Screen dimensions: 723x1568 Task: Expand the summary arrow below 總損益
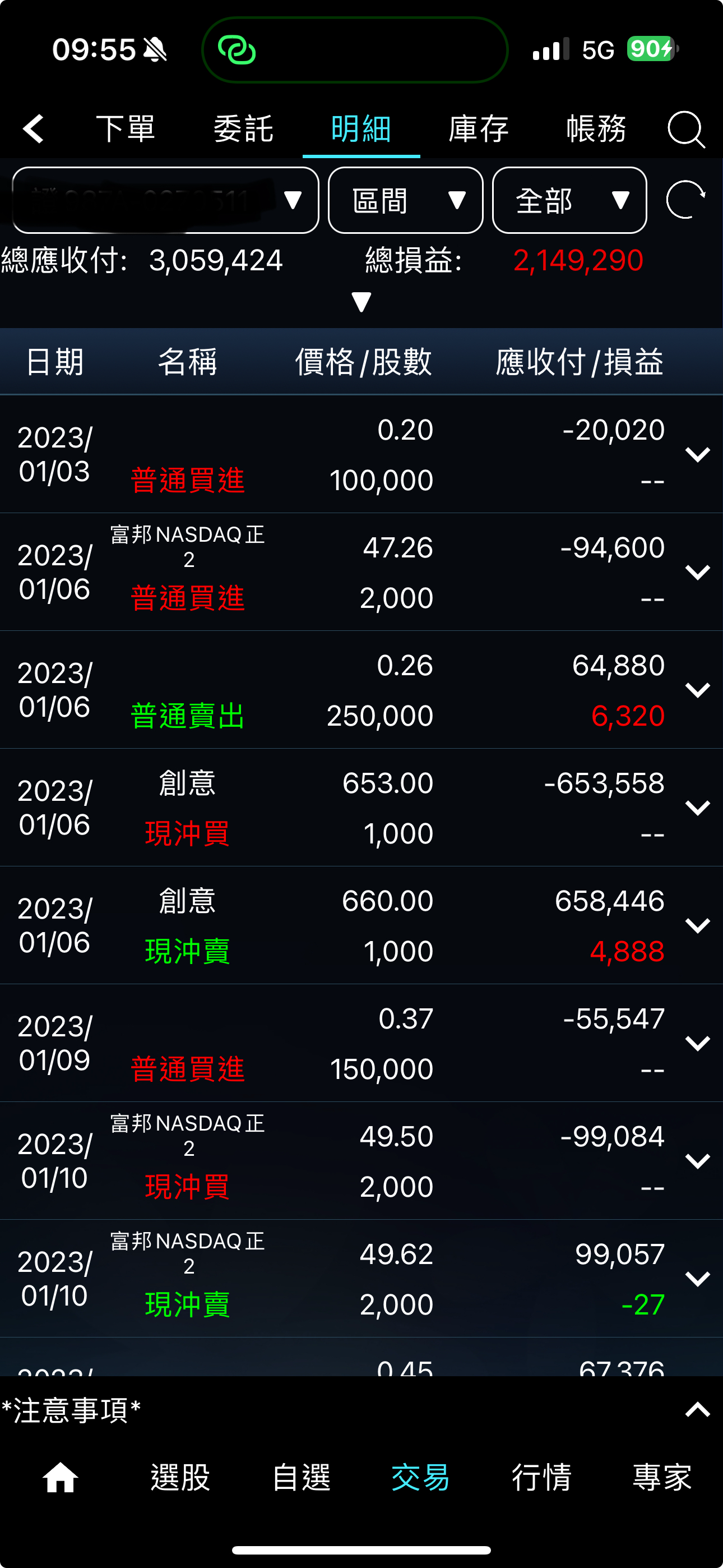click(361, 302)
